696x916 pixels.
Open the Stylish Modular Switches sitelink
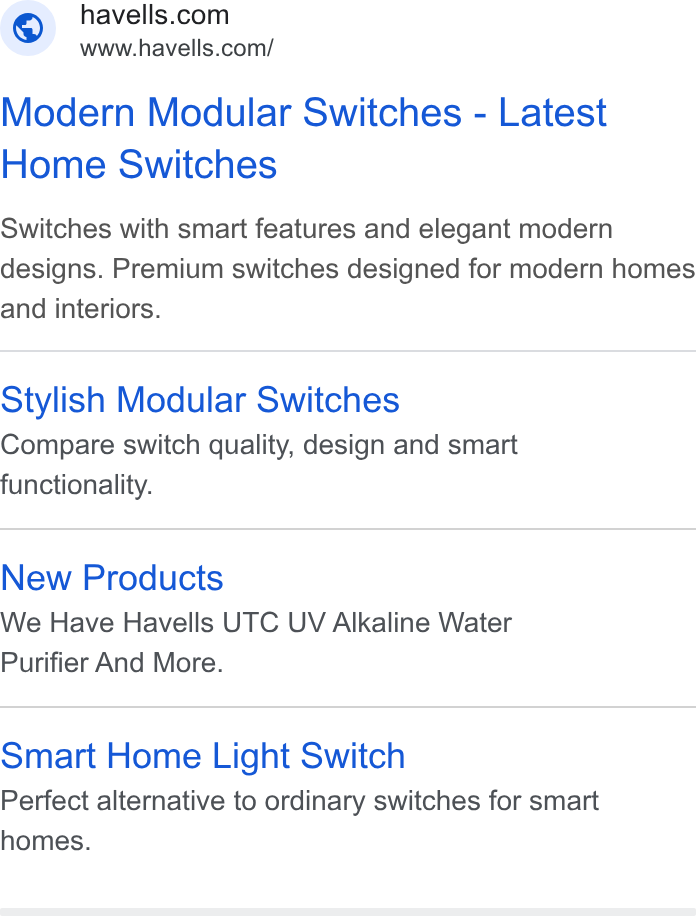tap(200, 400)
